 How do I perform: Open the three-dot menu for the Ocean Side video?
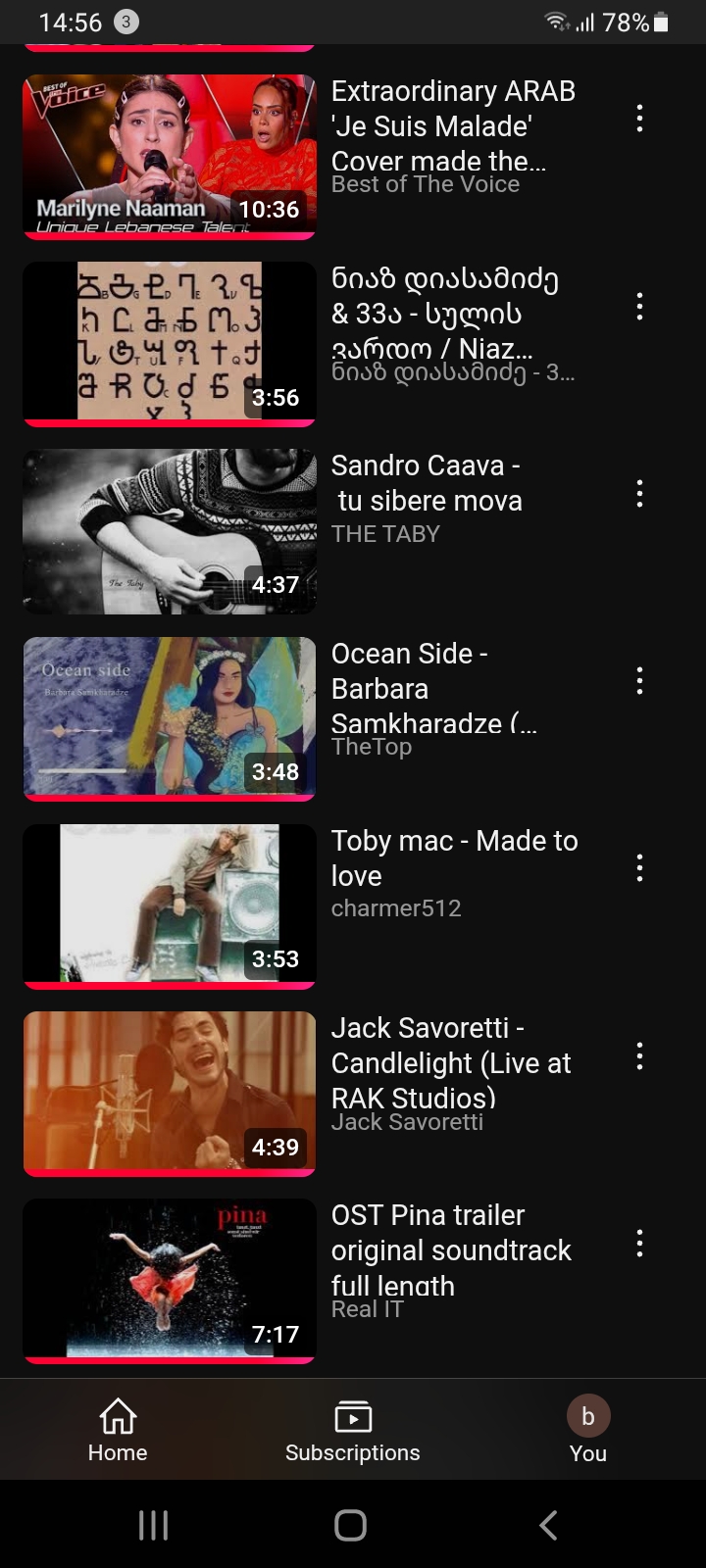coord(639,681)
